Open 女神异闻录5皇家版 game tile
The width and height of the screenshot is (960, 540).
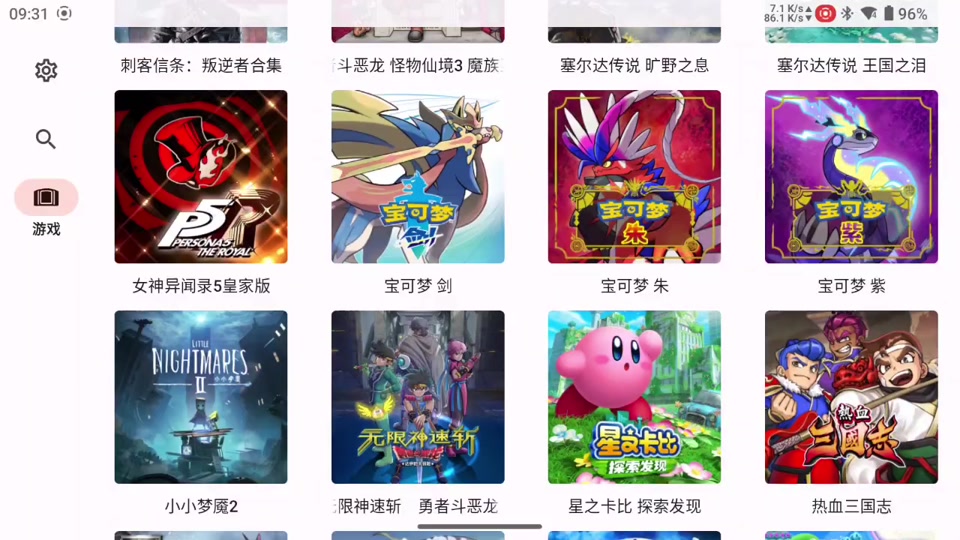click(x=201, y=177)
